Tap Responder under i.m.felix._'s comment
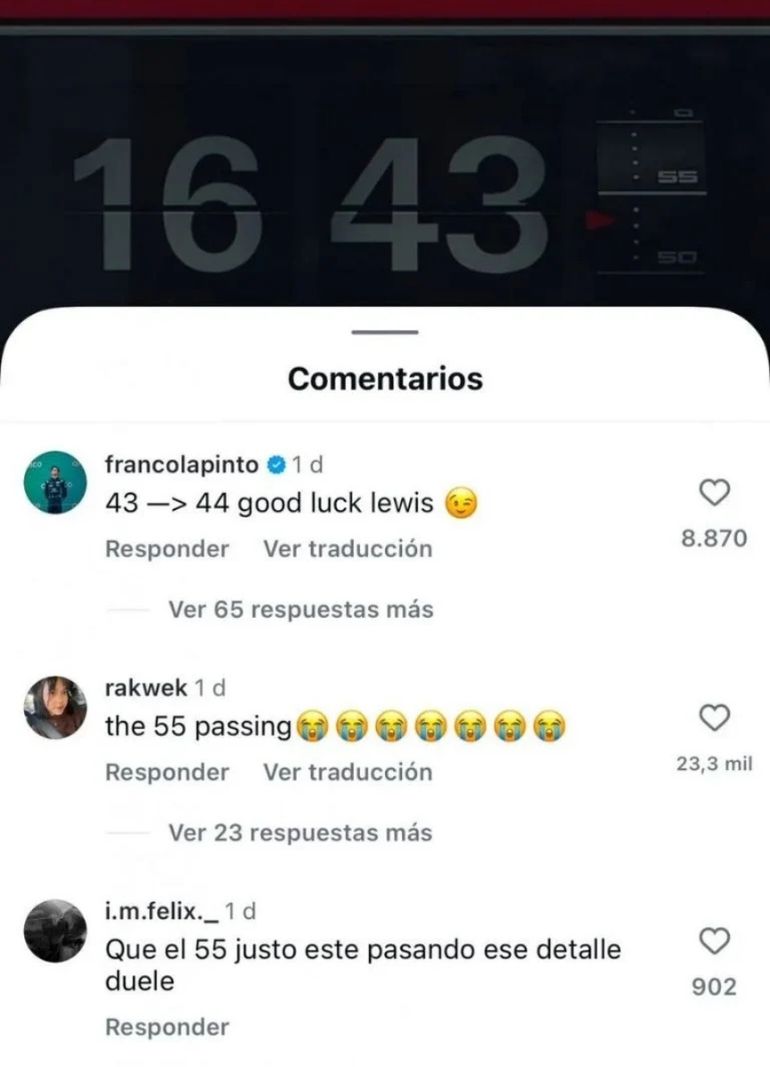 pos(167,1026)
